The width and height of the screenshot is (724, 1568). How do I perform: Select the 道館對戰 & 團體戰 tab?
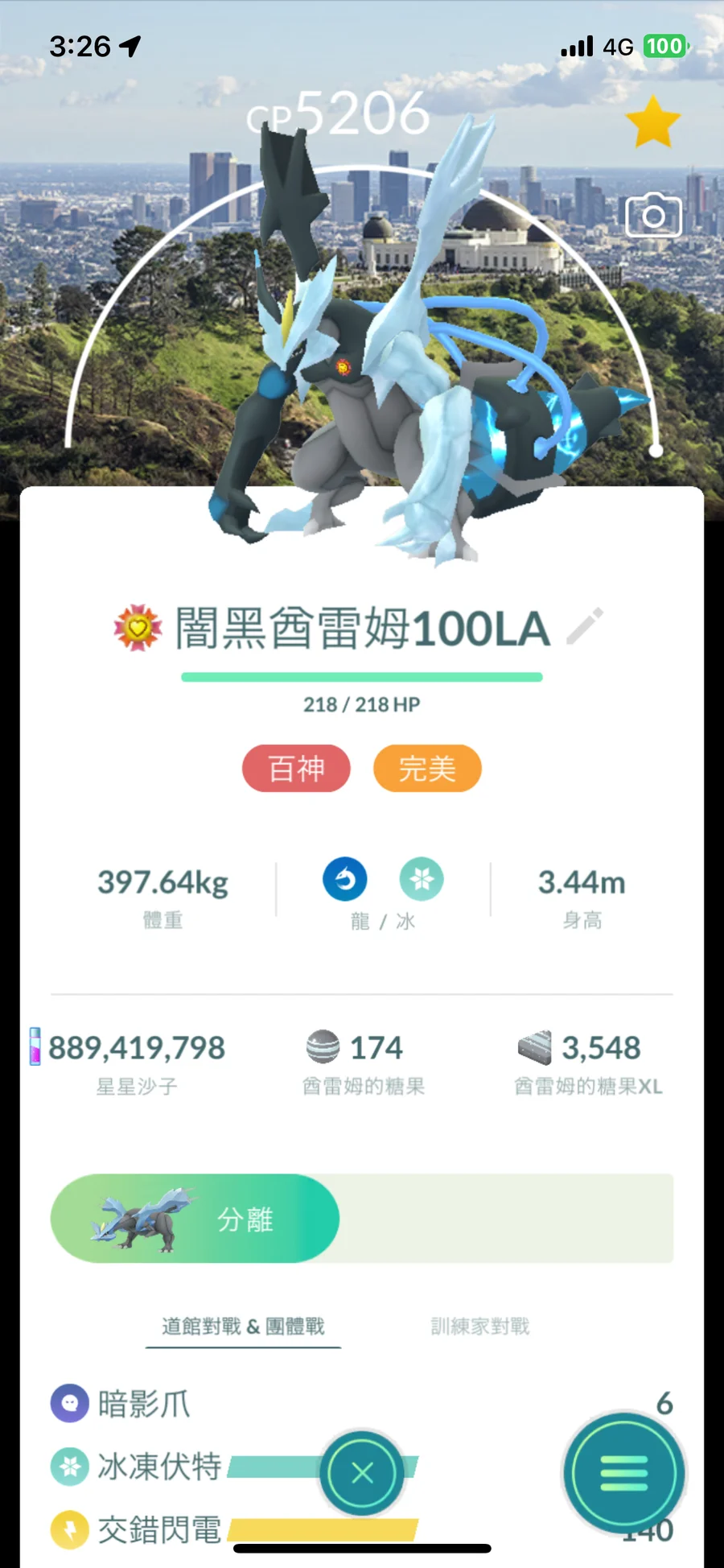(x=243, y=1326)
